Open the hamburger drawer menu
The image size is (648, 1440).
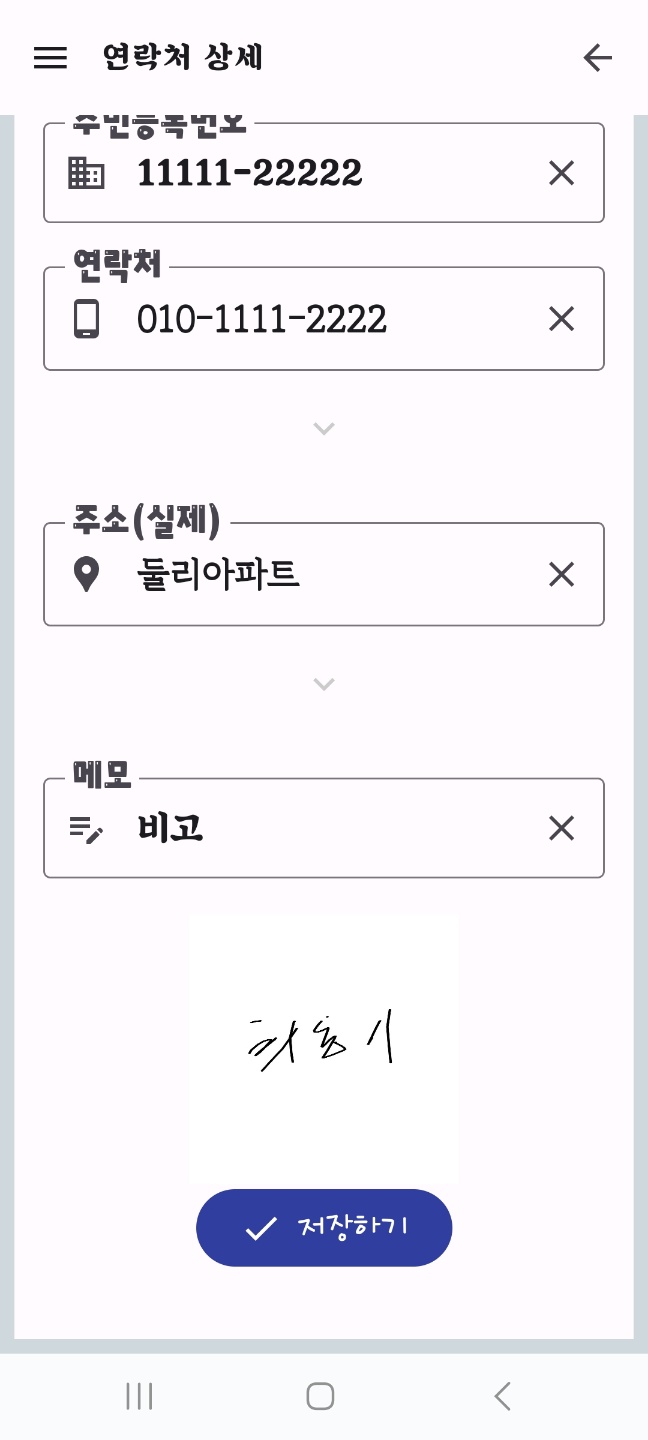pyautogui.click(x=50, y=58)
